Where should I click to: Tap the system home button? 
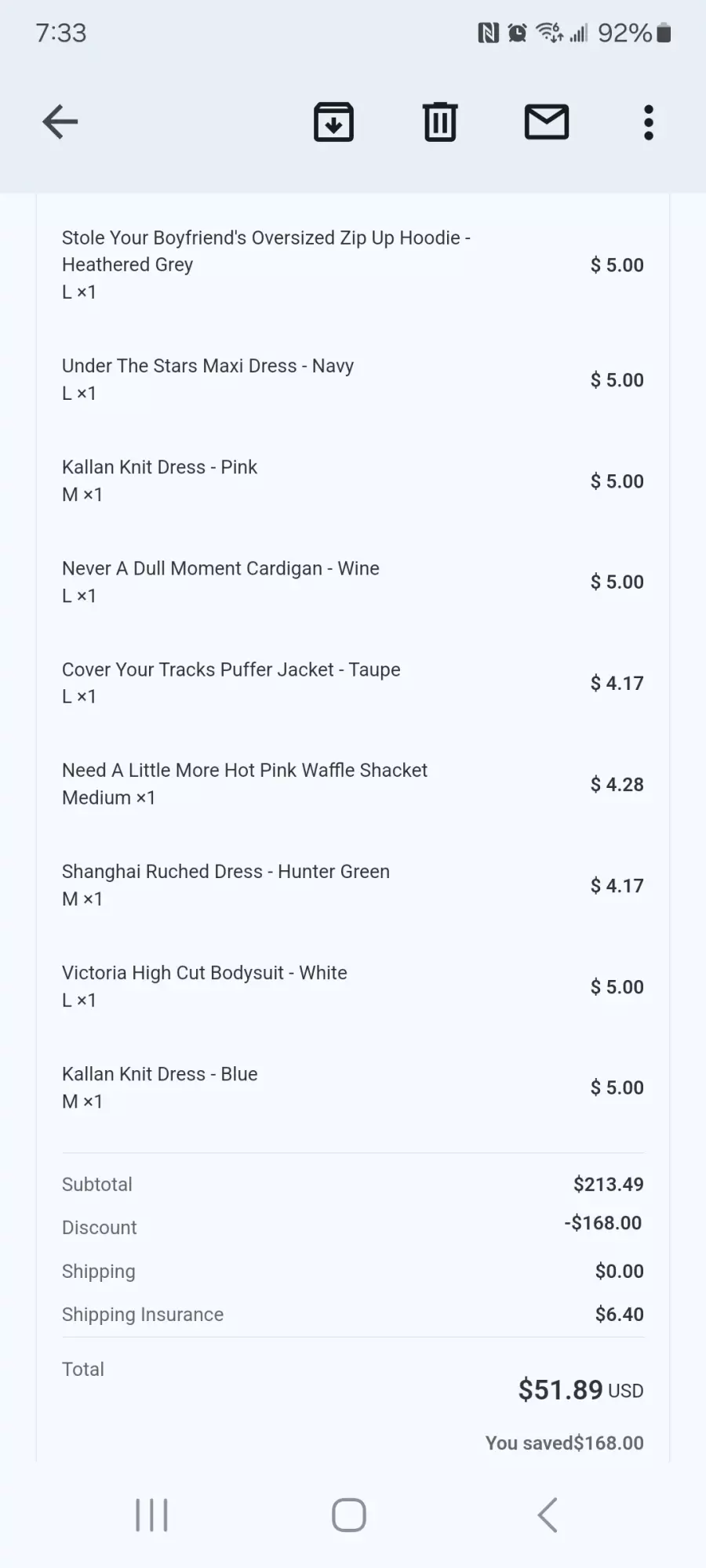(x=349, y=1515)
